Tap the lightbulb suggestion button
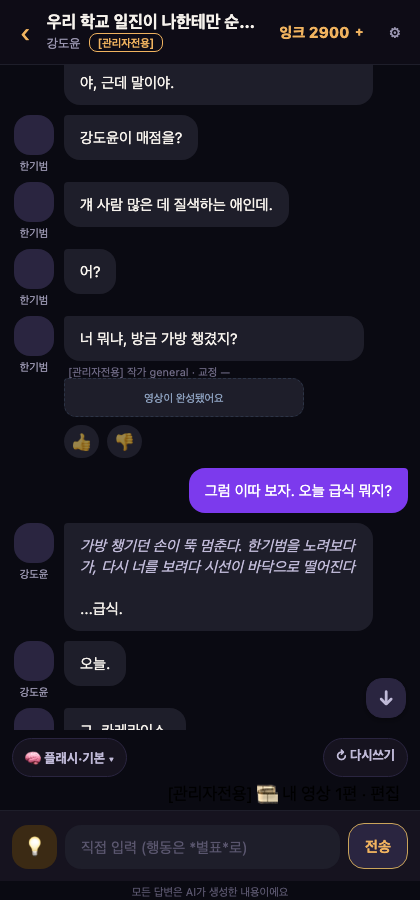The image size is (420, 900). coord(34,847)
